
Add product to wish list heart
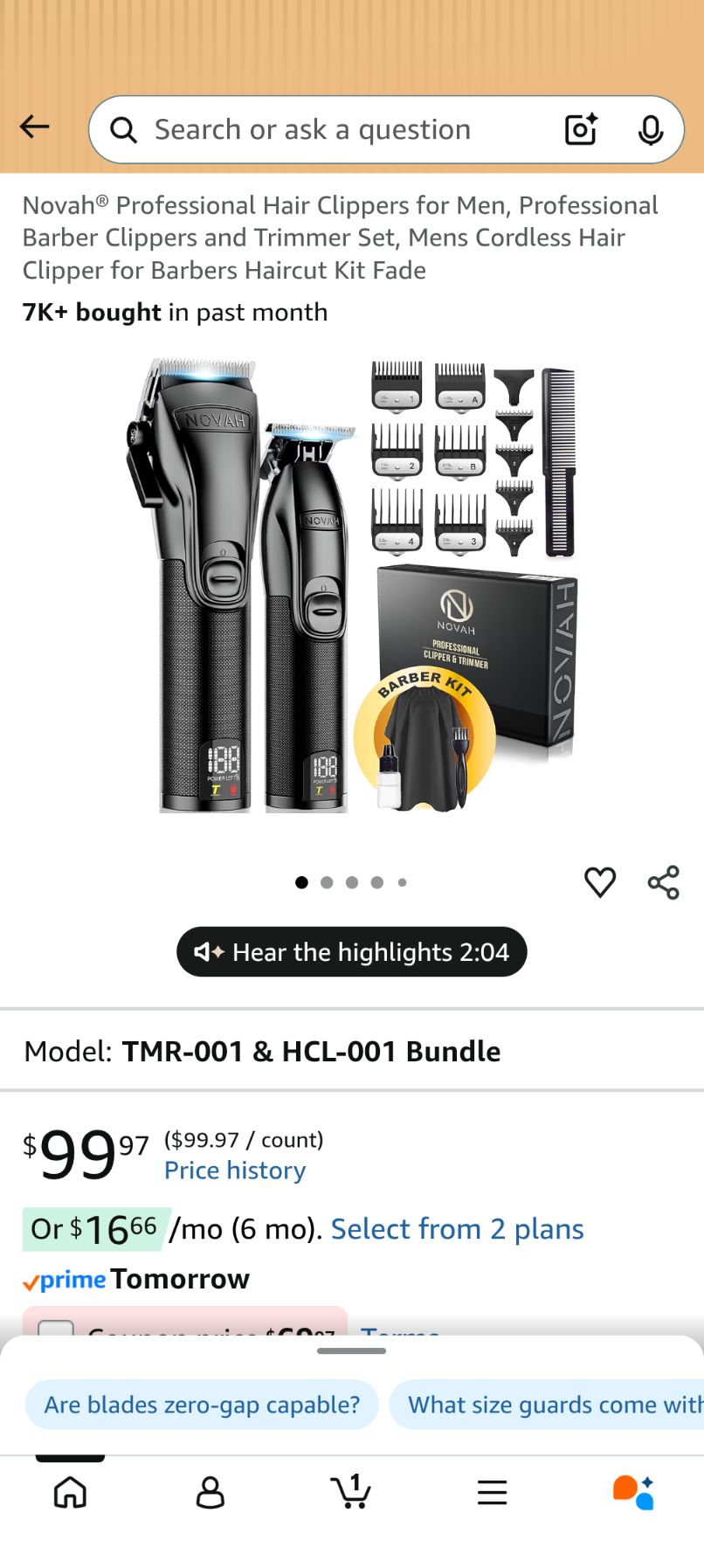pos(599,882)
